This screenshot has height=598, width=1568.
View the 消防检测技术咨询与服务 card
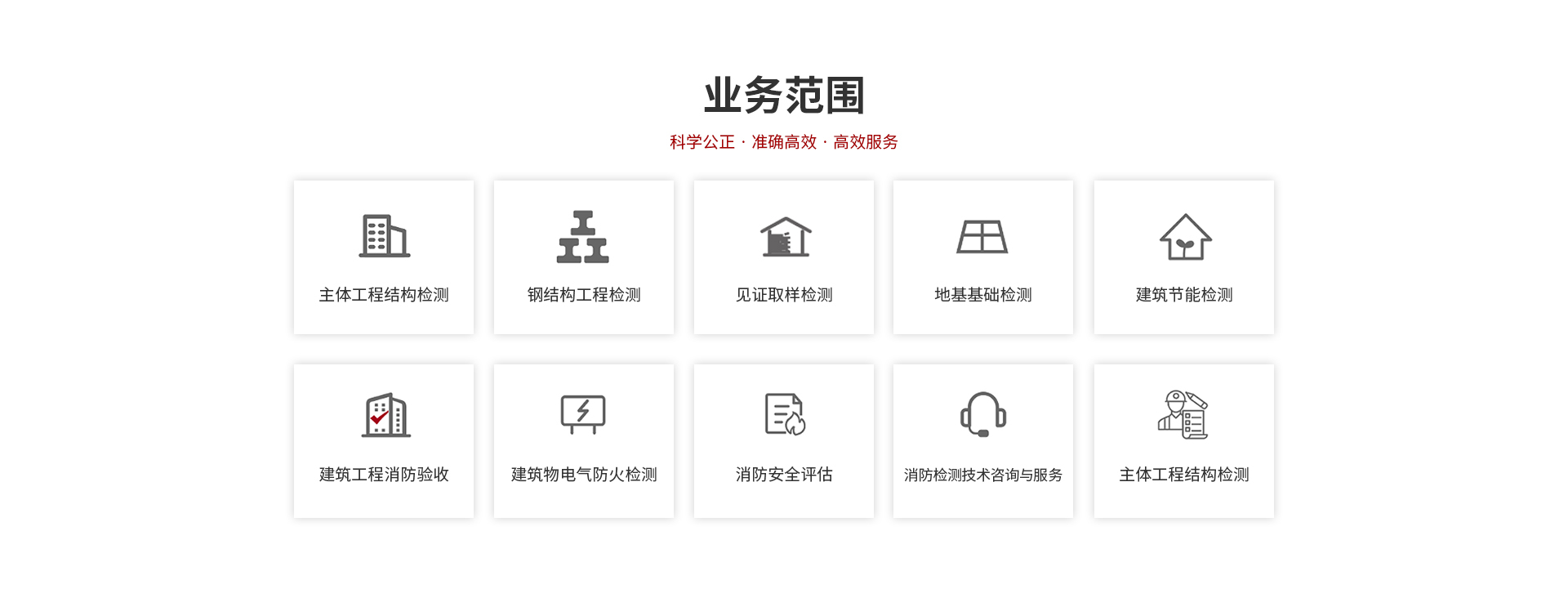983,441
